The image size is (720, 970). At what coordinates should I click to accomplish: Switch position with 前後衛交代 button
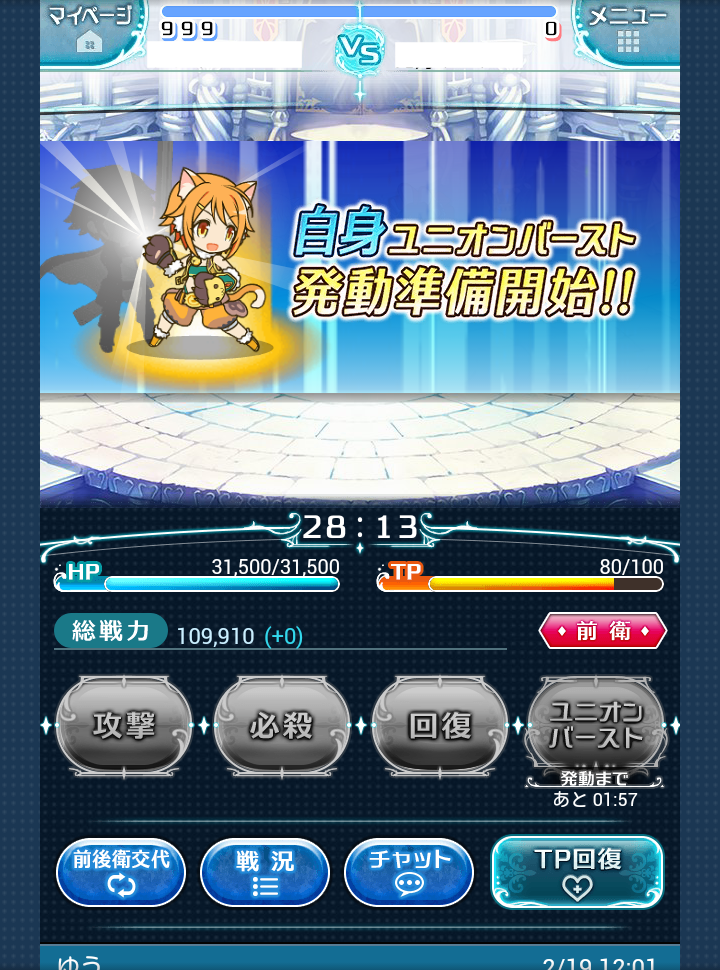(x=121, y=872)
